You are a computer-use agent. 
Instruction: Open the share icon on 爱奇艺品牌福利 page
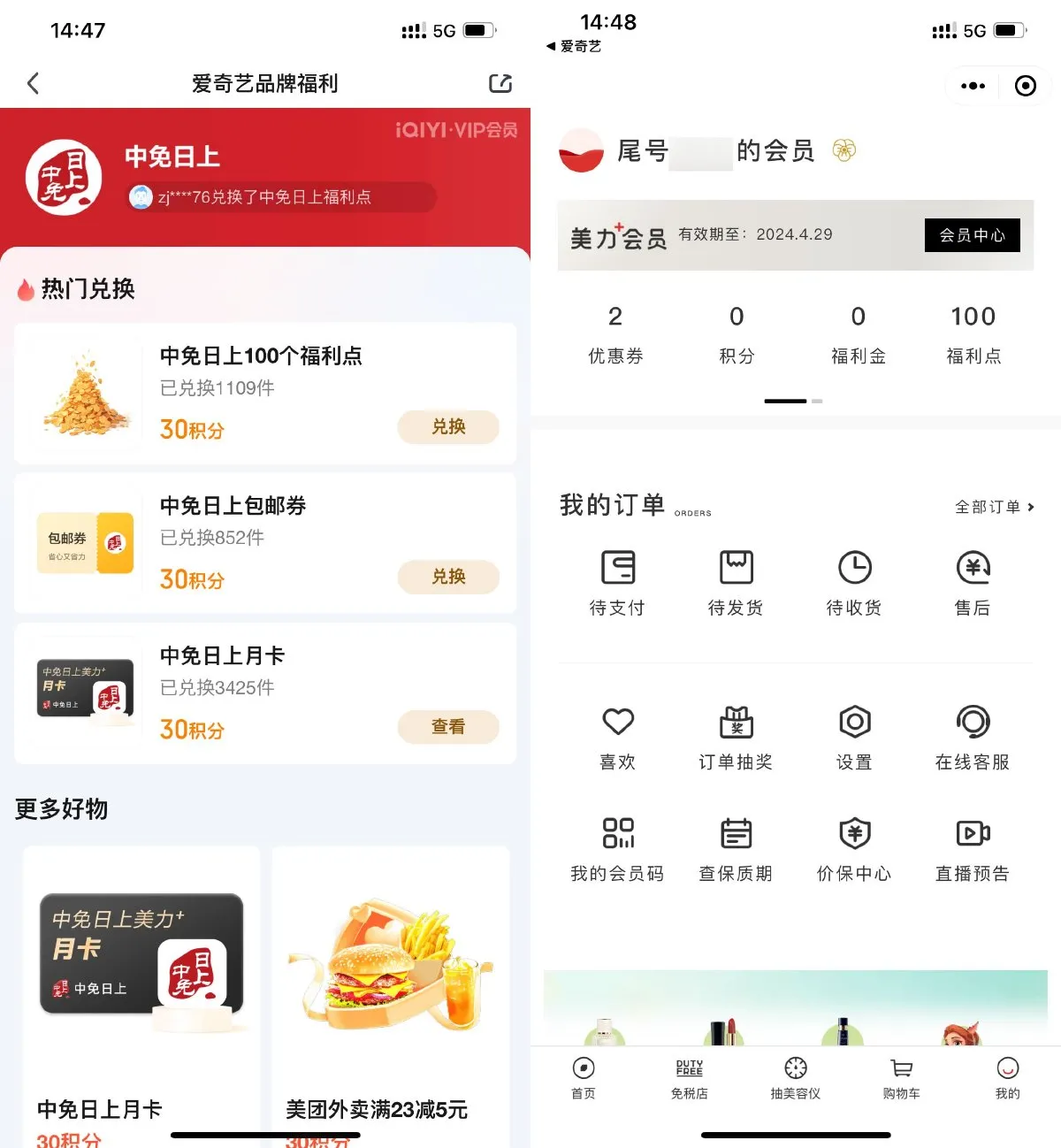499,82
